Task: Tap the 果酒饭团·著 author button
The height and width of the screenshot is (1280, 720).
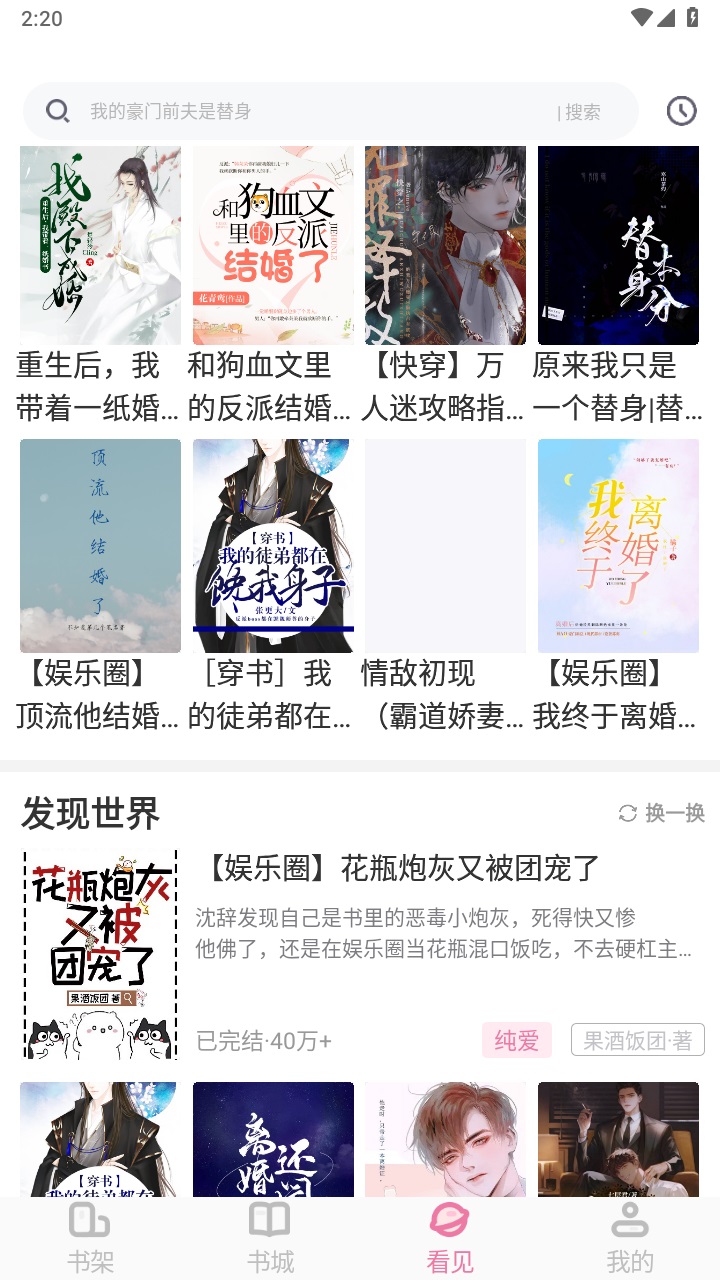Action: [637, 1041]
